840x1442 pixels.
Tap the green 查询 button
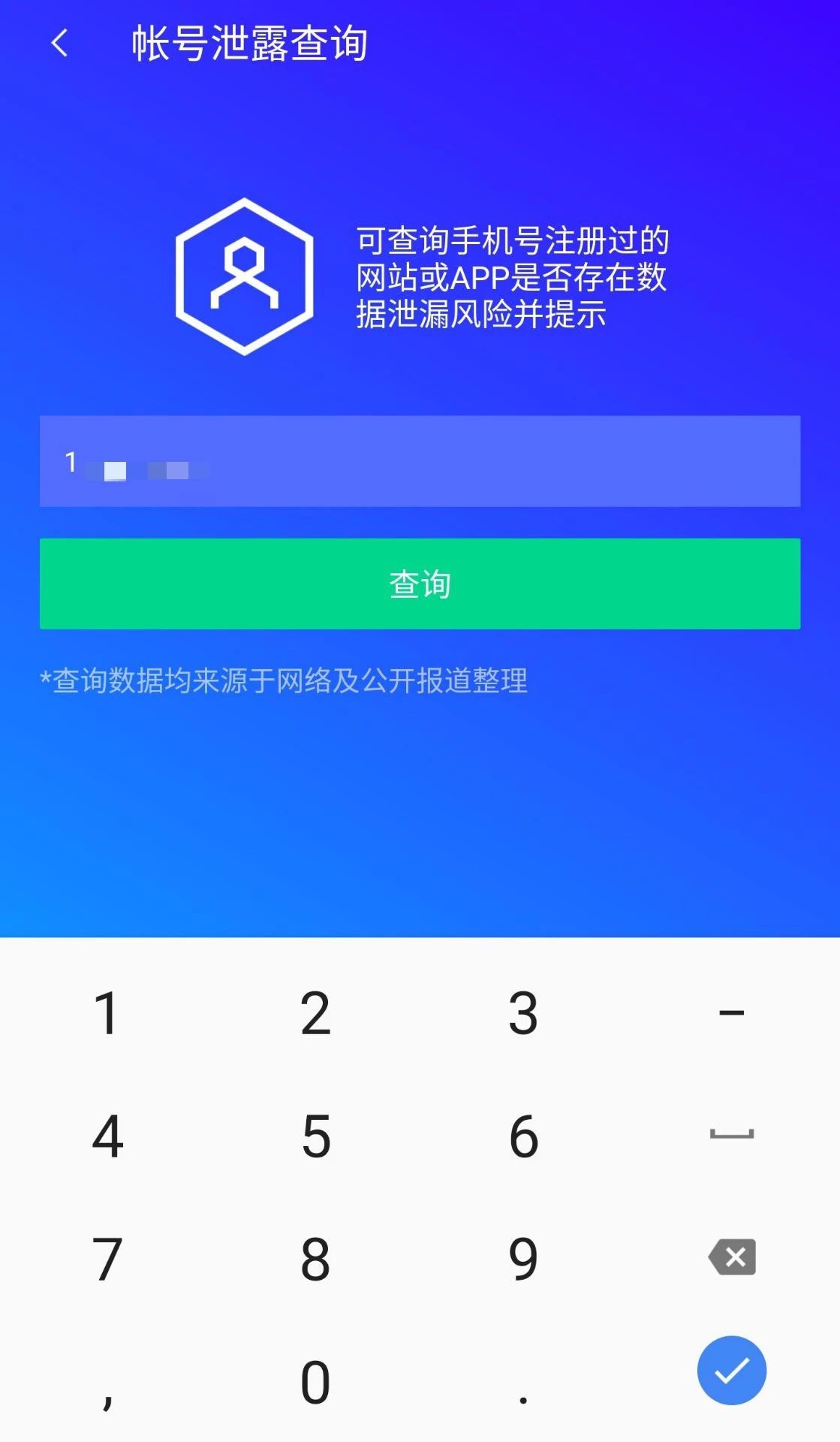[420, 584]
